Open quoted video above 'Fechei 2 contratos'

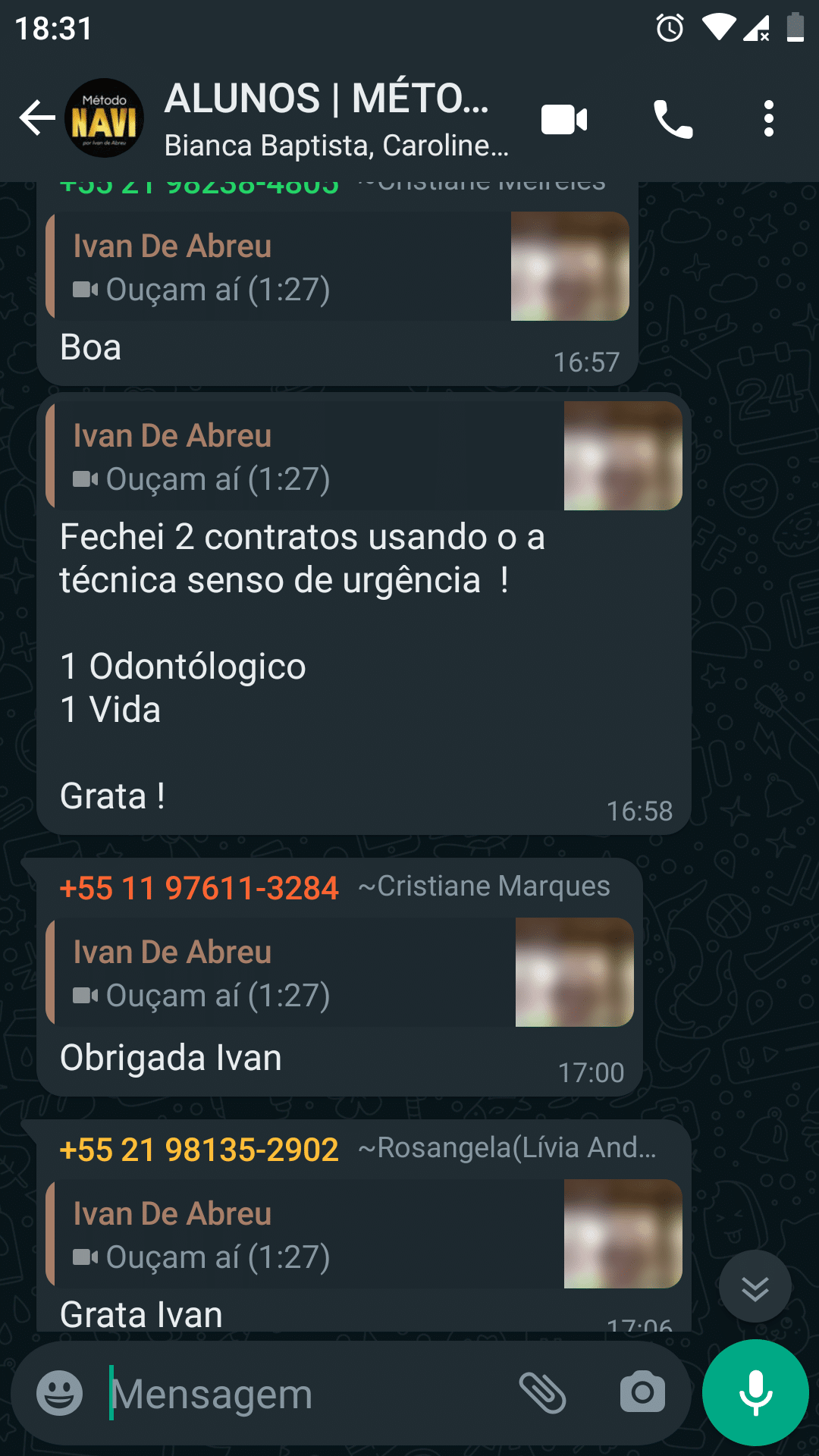(364, 456)
